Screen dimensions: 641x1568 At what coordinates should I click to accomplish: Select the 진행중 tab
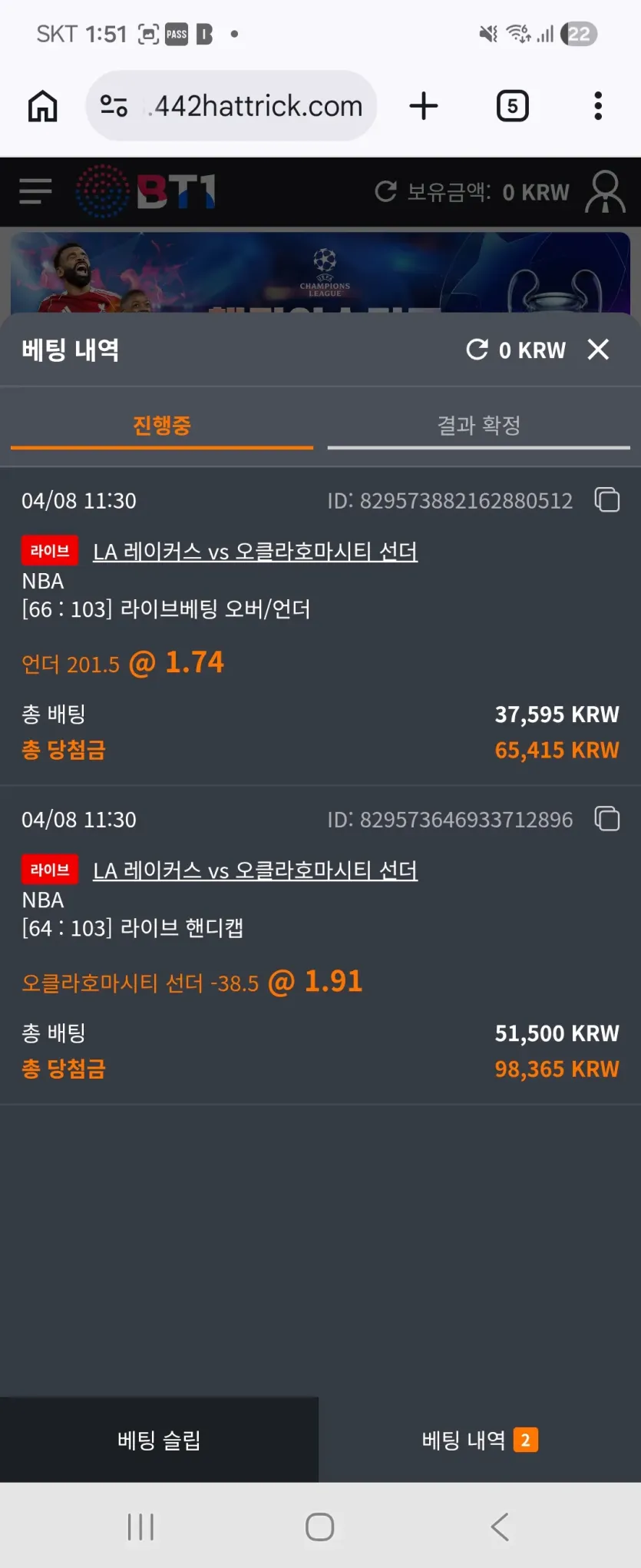tap(162, 425)
